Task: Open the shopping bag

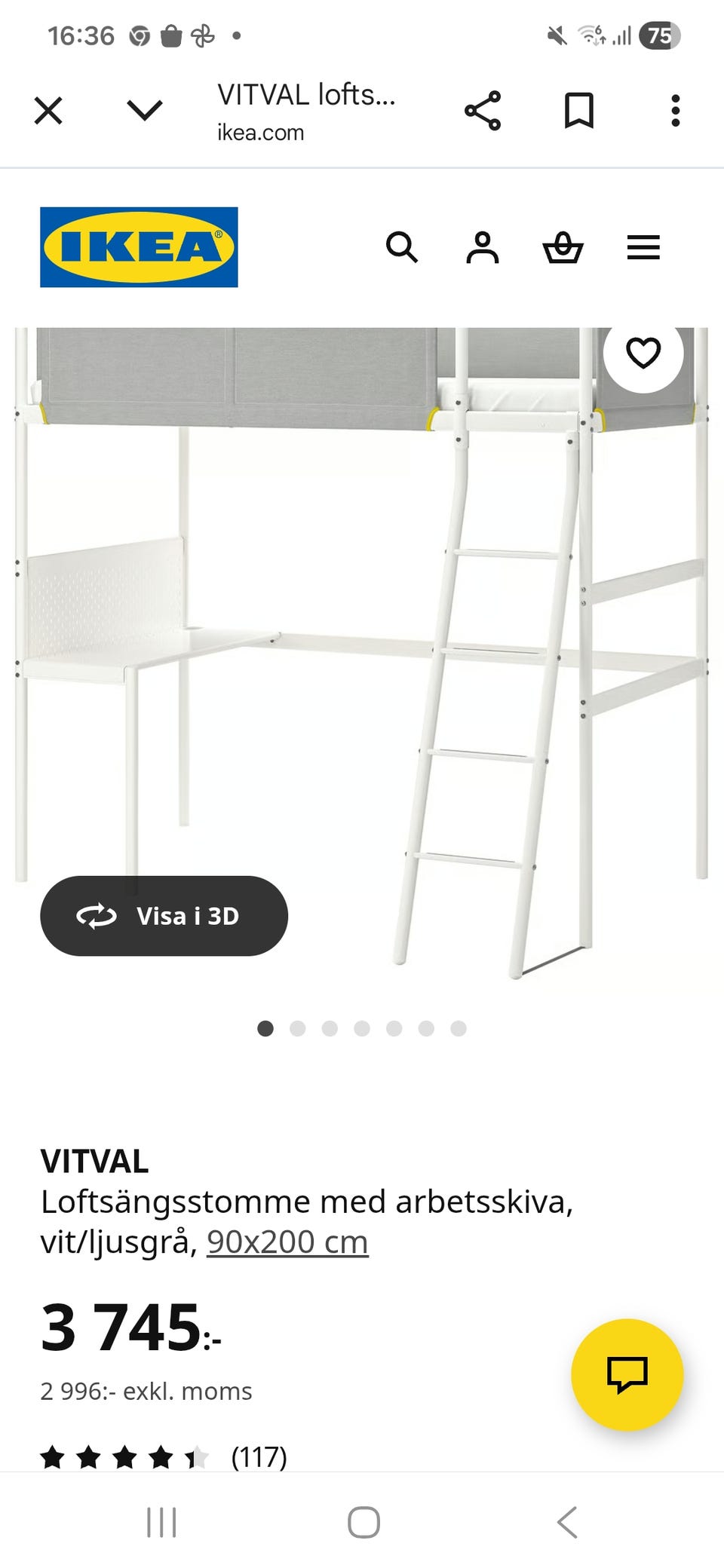Action: click(564, 247)
